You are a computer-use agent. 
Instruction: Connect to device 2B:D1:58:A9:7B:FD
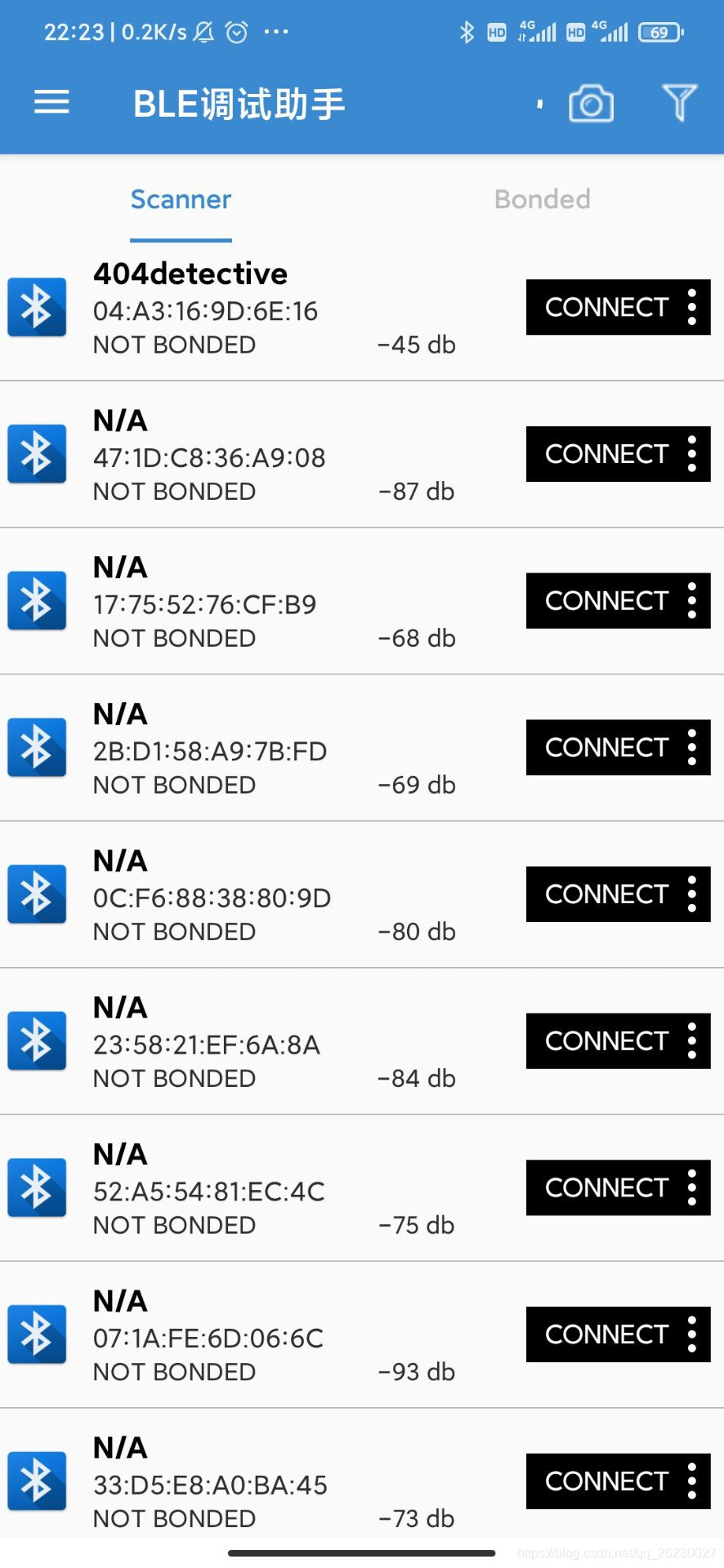click(606, 747)
